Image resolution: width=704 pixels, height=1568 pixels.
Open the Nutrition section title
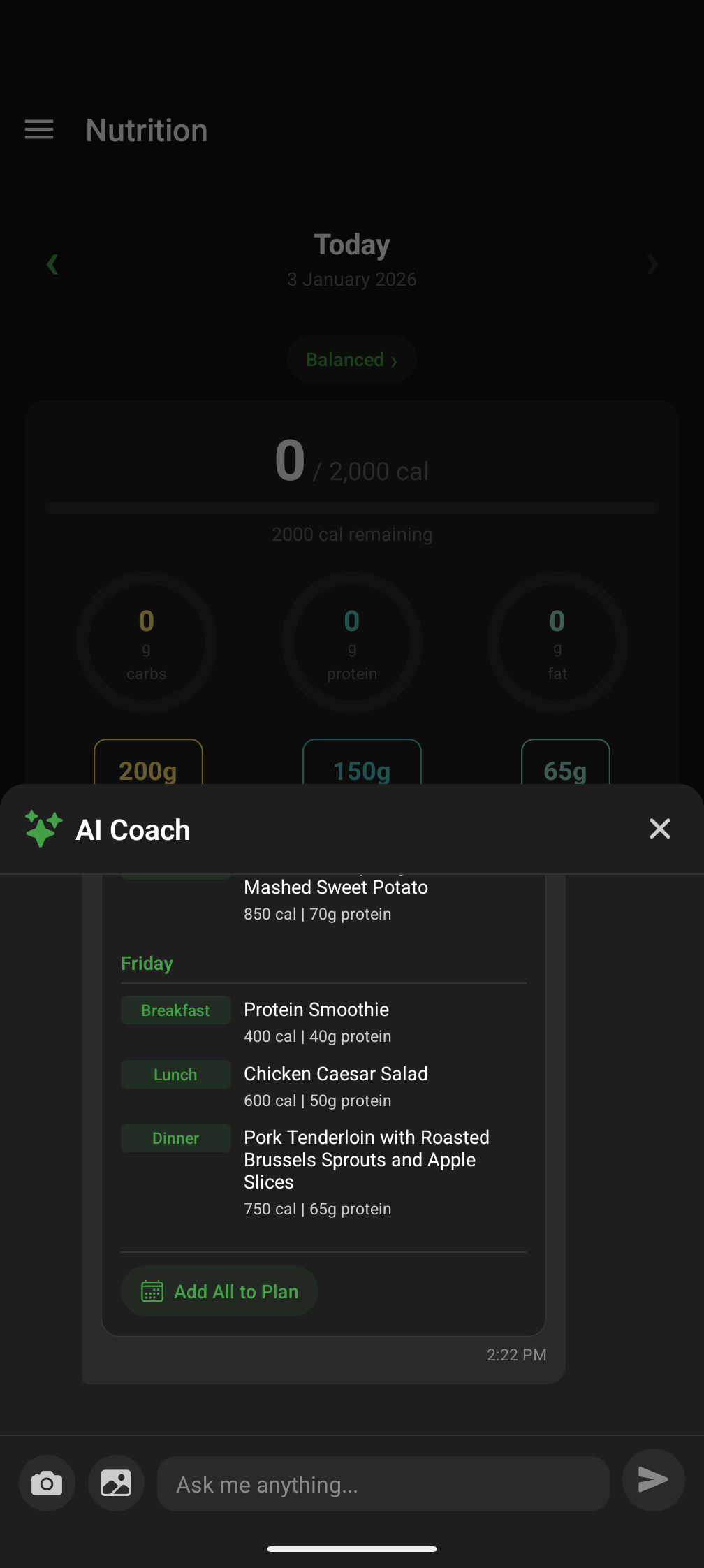point(146,130)
